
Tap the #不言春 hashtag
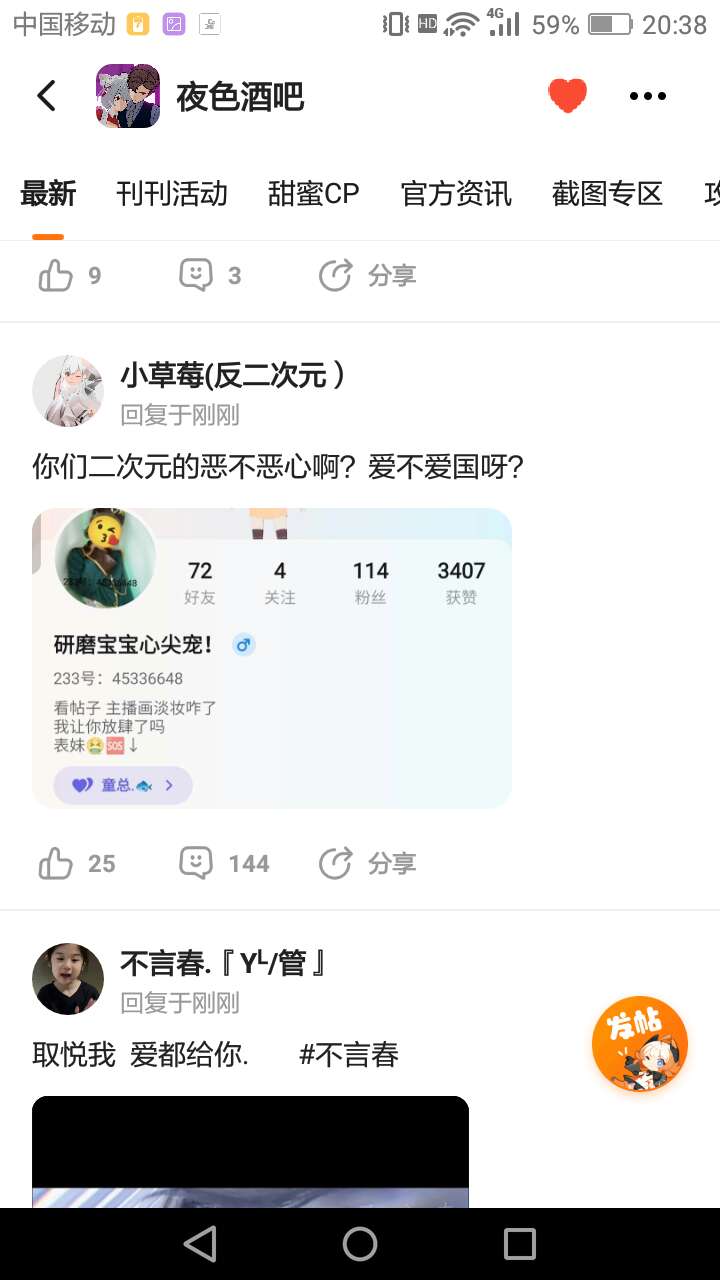pos(349,1054)
